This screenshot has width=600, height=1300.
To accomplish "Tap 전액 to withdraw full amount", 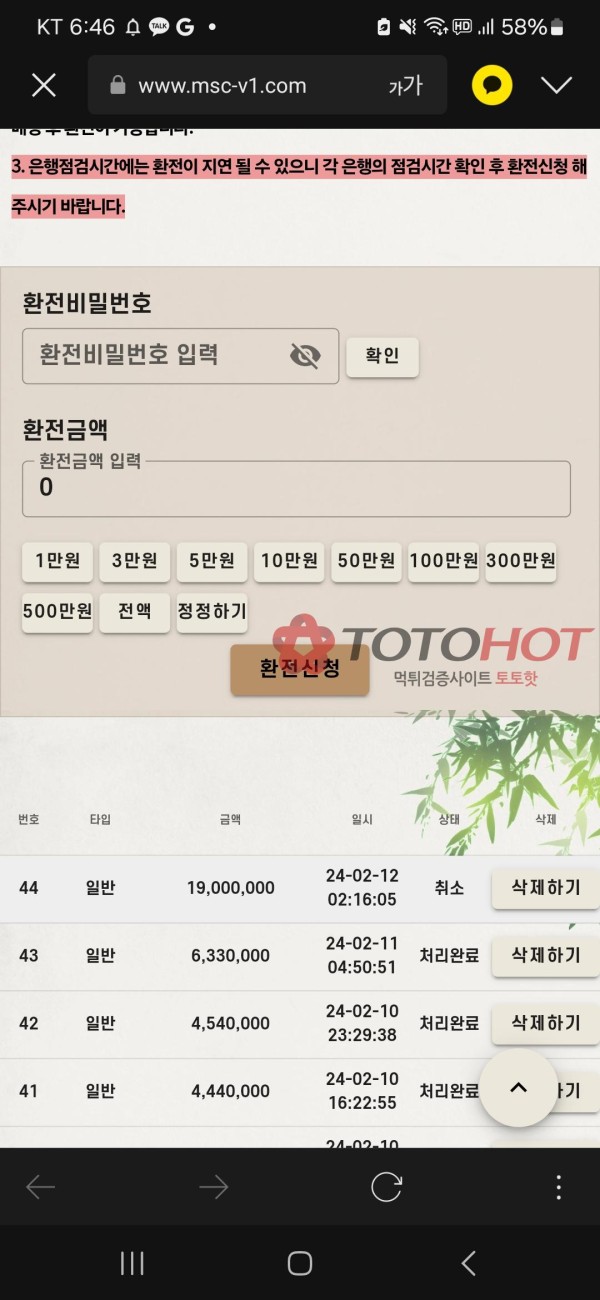I will (134, 611).
